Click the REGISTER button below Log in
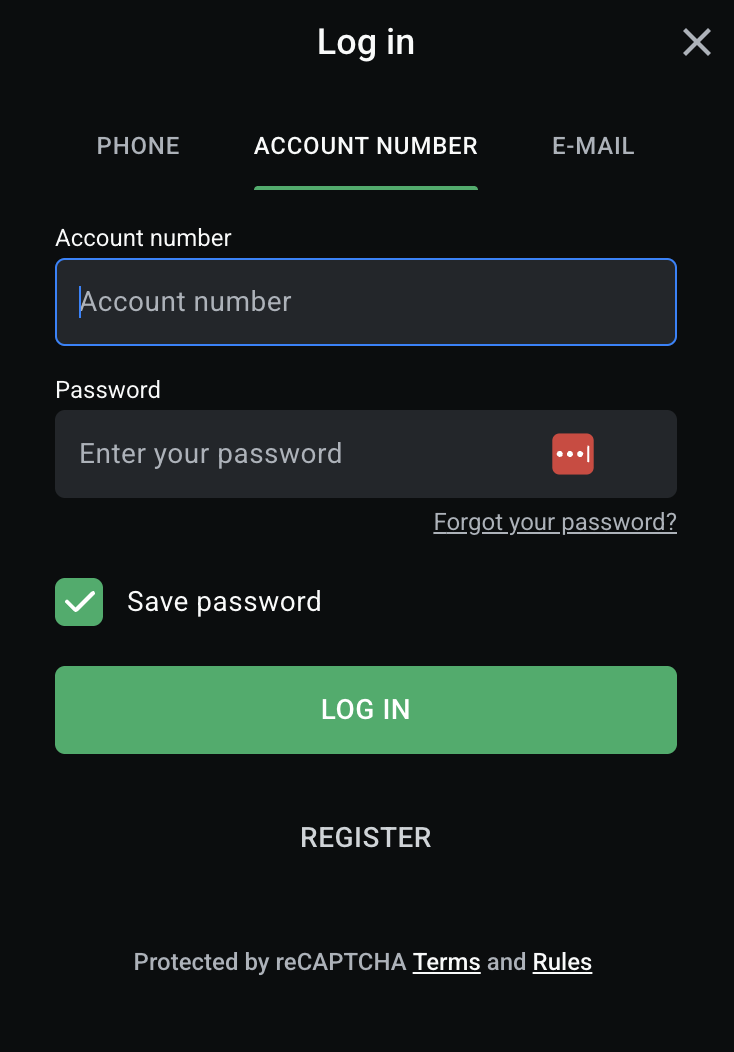734x1052 pixels. click(365, 837)
